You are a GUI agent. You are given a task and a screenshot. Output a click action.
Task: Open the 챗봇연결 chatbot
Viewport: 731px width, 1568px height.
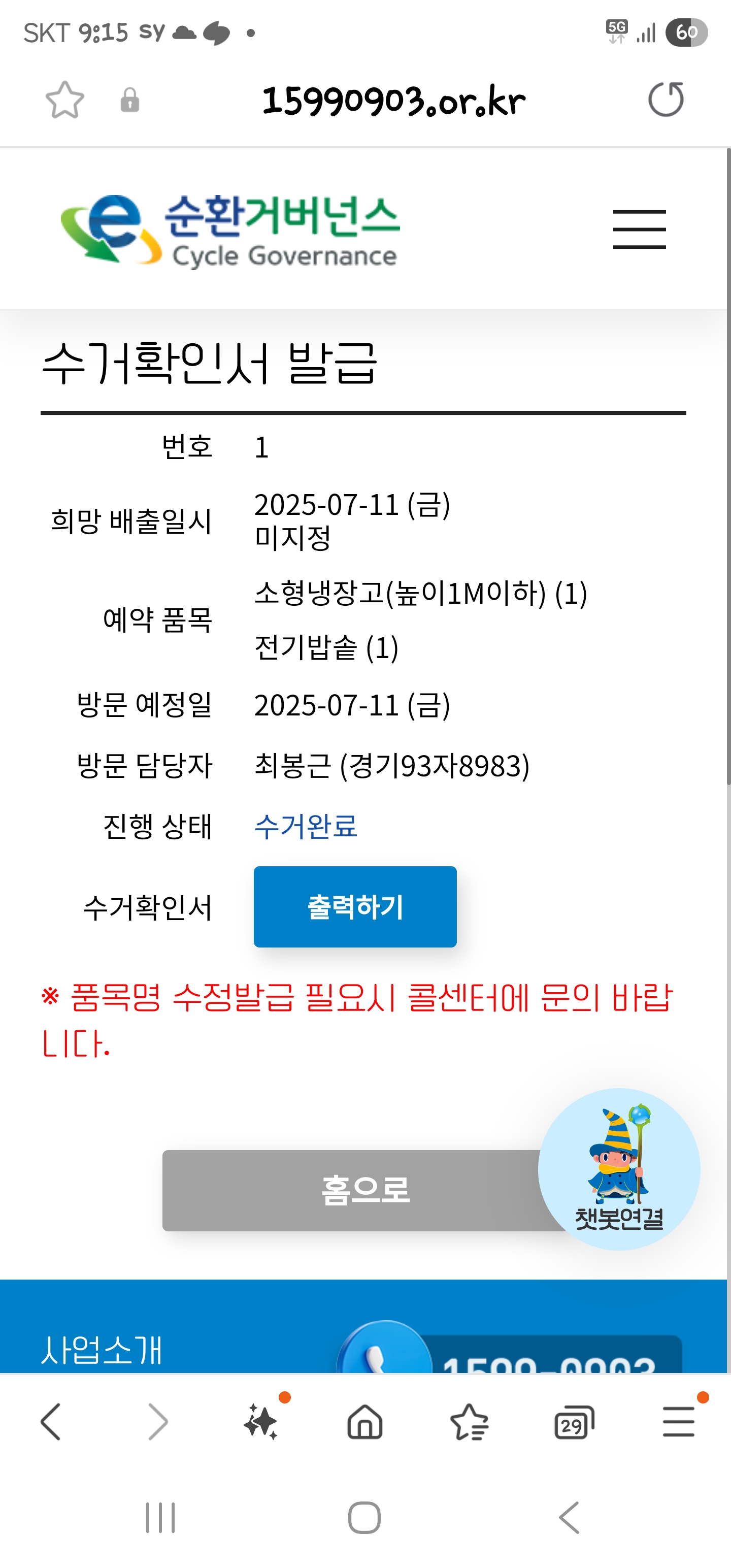(x=619, y=1169)
